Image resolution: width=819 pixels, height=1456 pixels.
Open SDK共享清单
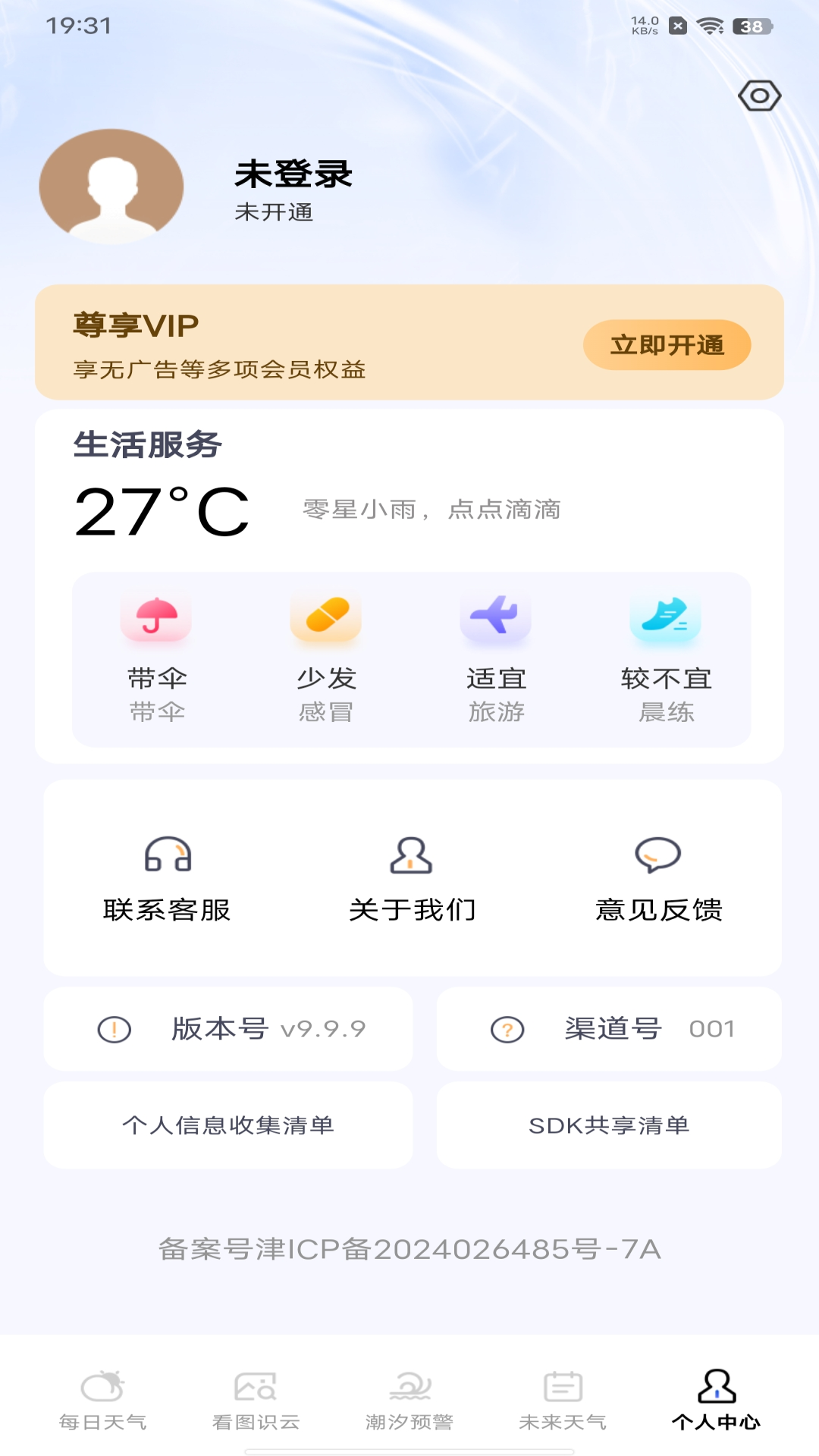(x=609, y=1125)
